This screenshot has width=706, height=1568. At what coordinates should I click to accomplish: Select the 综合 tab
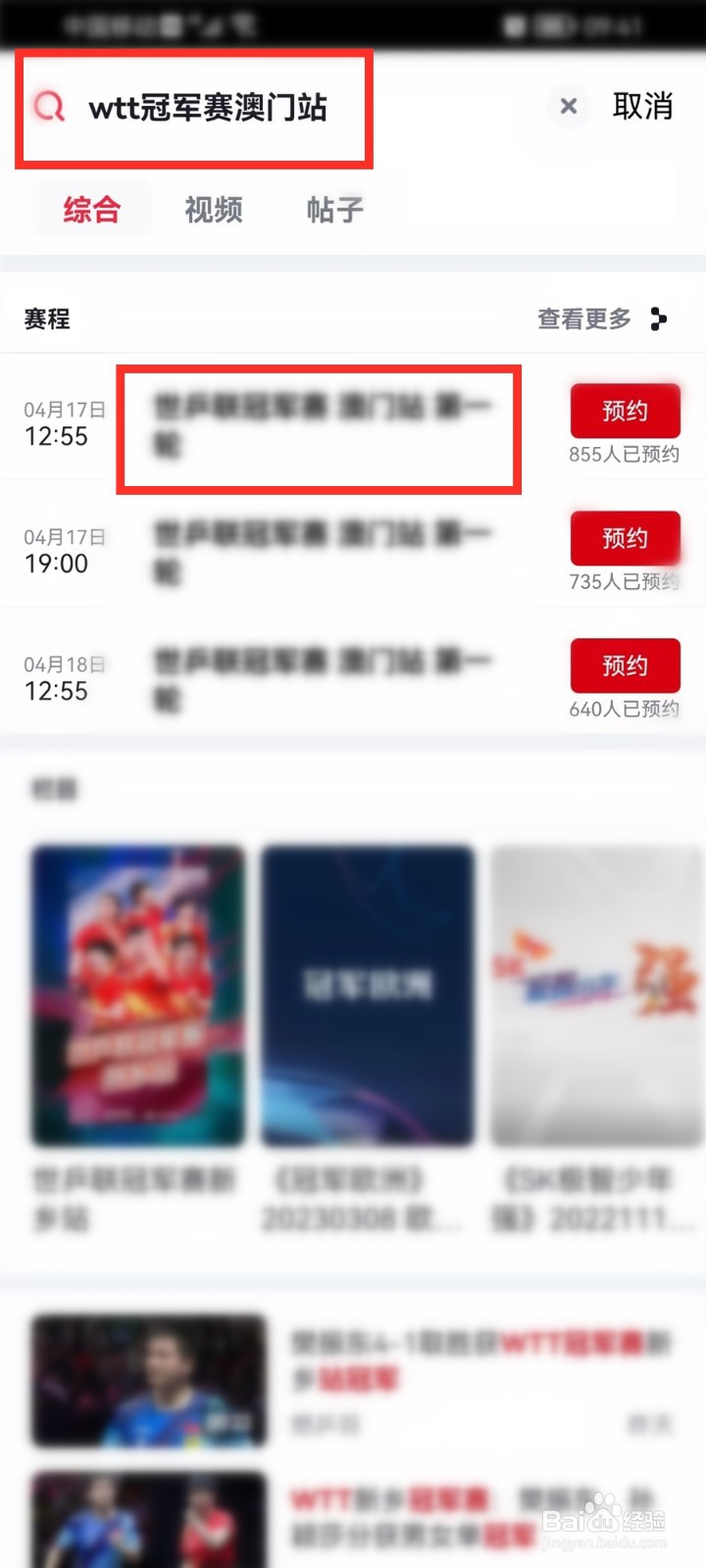91,209
